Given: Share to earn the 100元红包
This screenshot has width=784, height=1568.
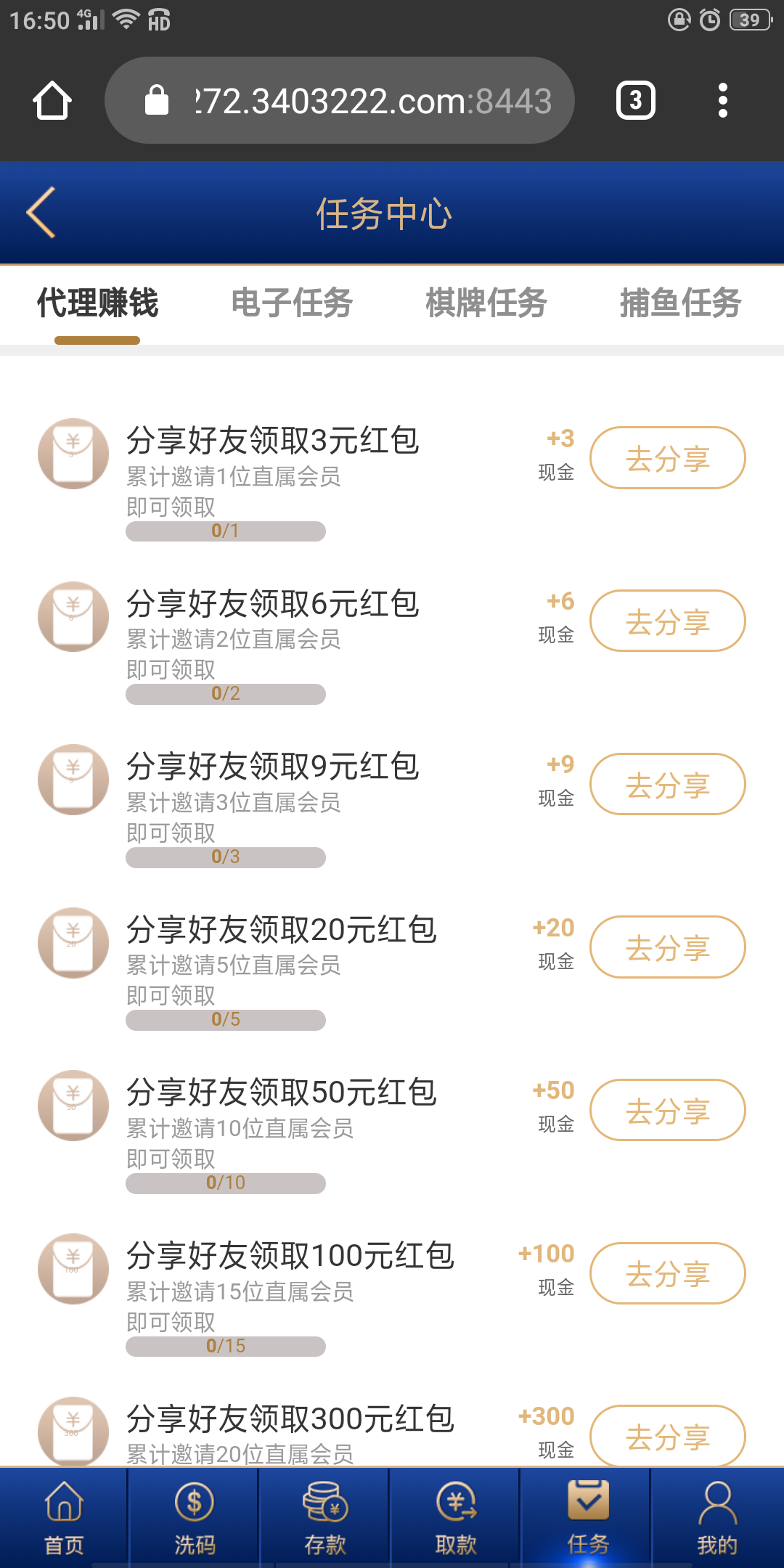Looking at the screenshot, I should 667,1274.
